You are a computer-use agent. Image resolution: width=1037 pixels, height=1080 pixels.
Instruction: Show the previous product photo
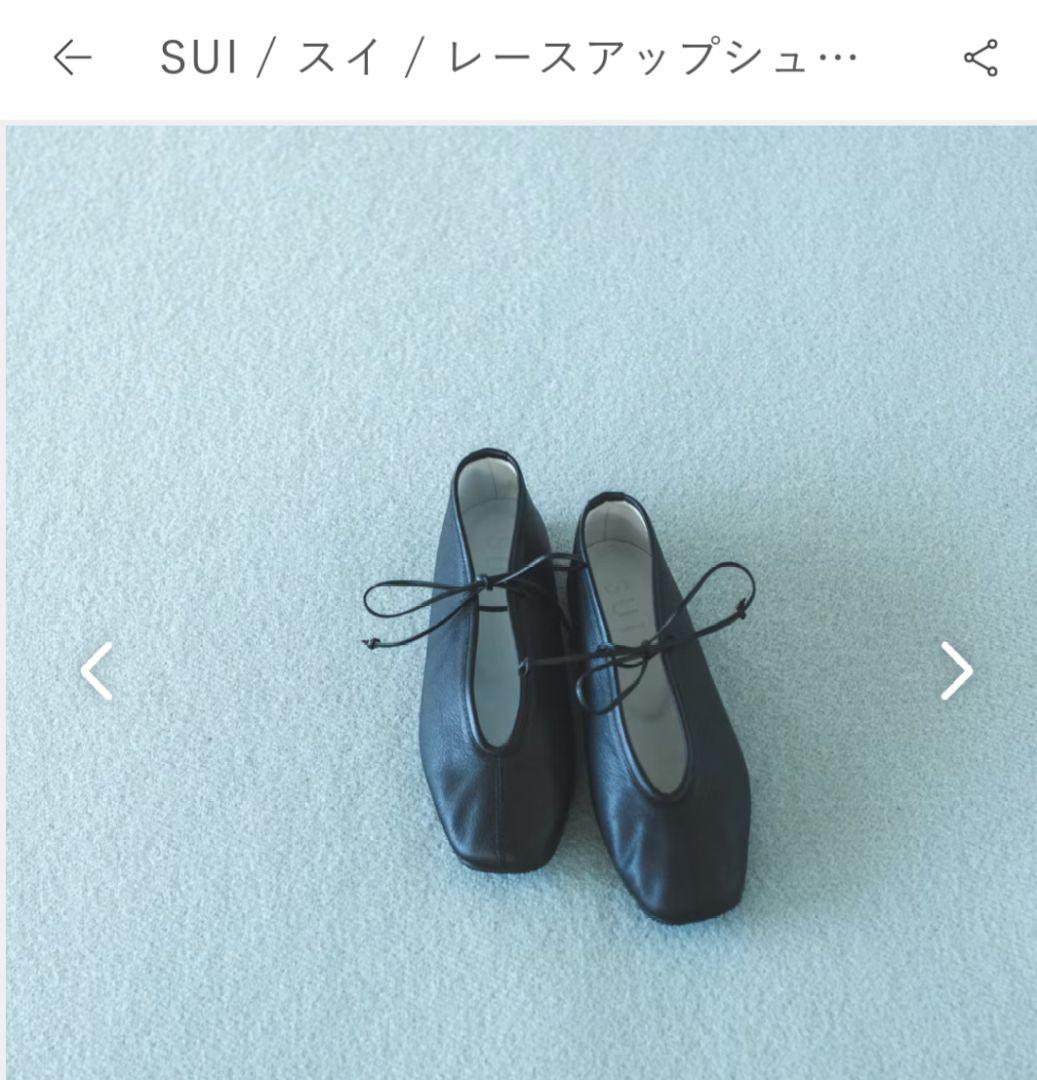97,671
